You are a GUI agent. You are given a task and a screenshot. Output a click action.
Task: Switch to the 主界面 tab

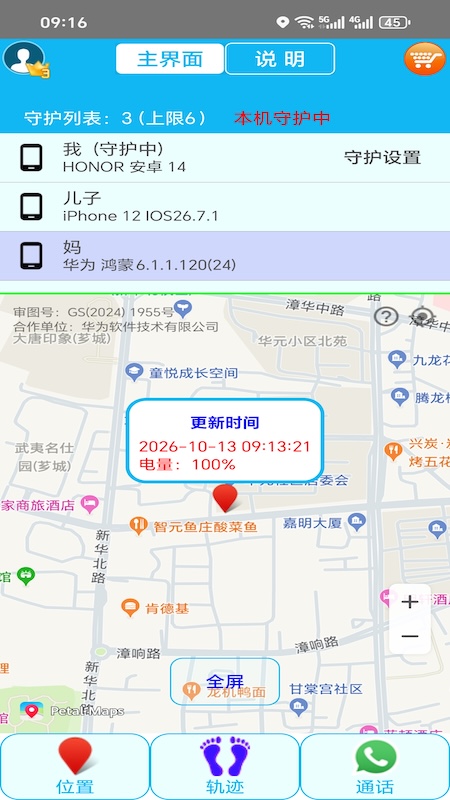(170, 59)
